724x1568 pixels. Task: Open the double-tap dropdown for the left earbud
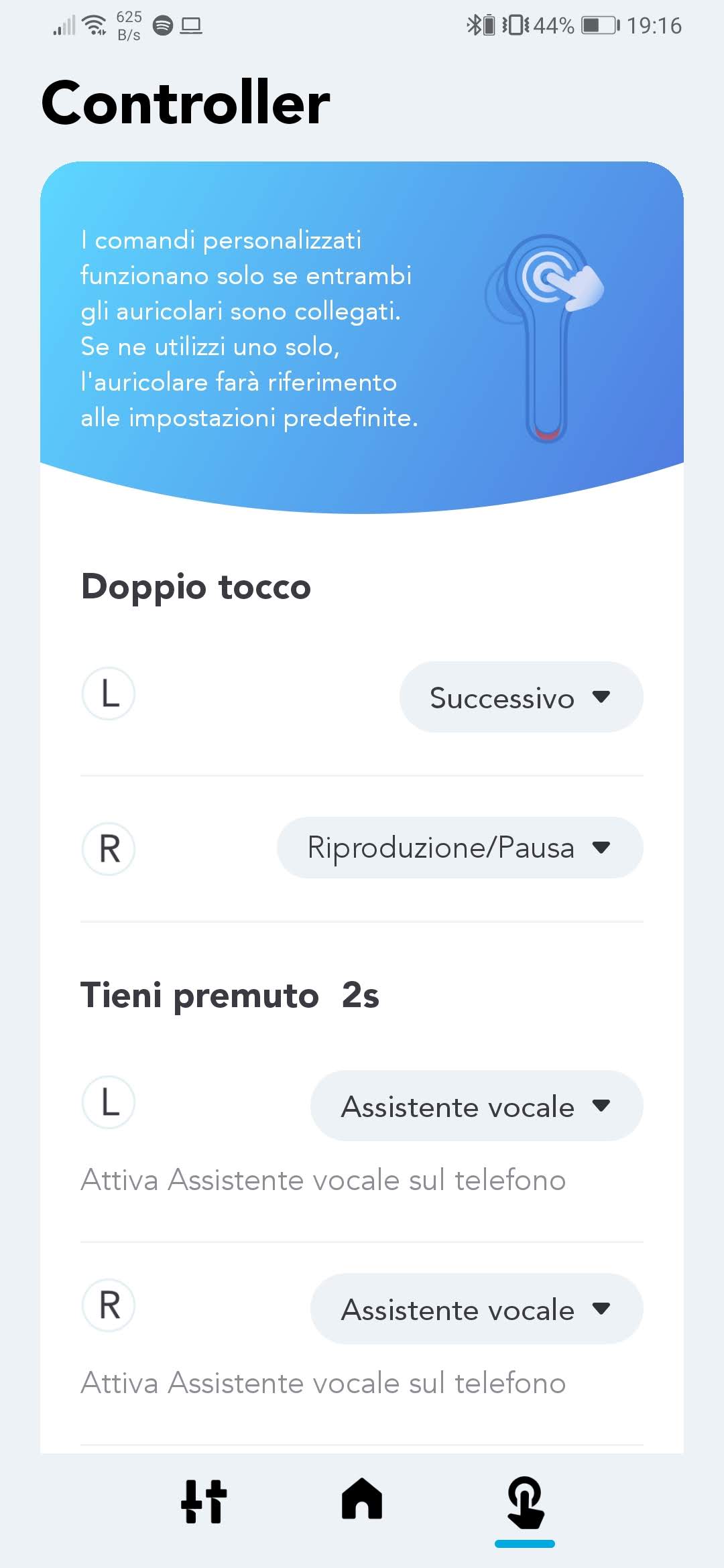point(521,697)
